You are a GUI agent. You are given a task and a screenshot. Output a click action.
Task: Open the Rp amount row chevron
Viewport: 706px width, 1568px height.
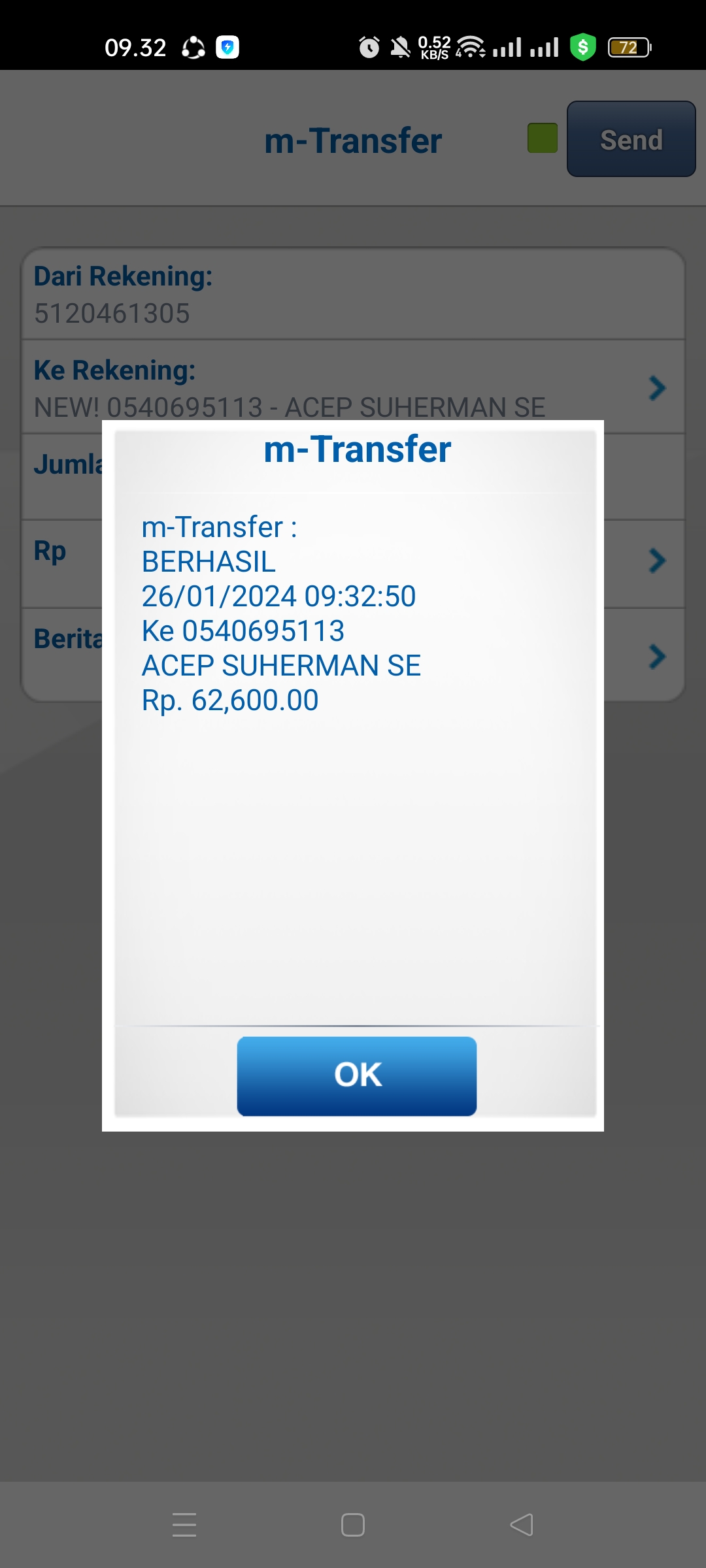pyautogui.click(x=657, y=561)
